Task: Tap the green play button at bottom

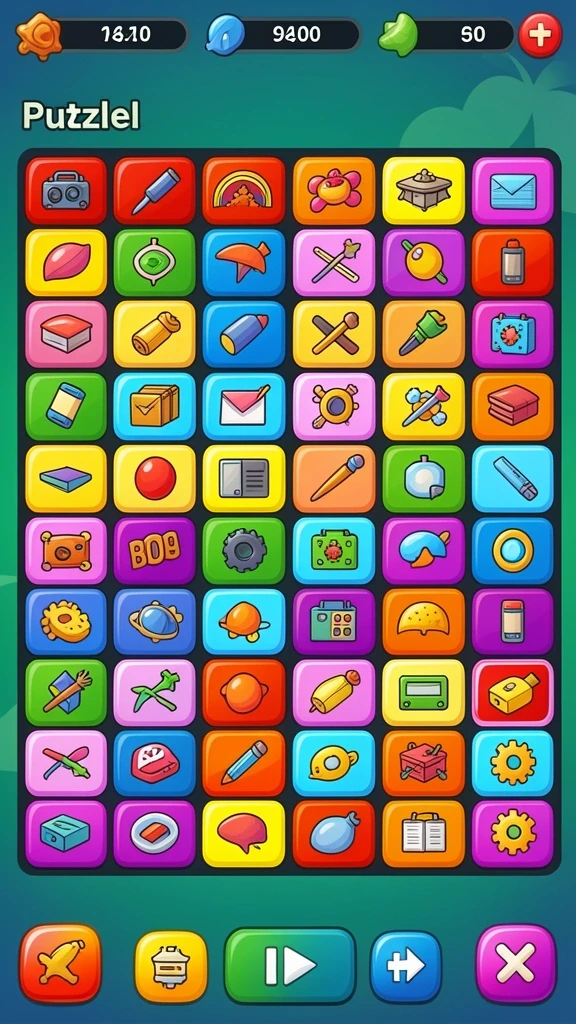Action: pos(290,965)
